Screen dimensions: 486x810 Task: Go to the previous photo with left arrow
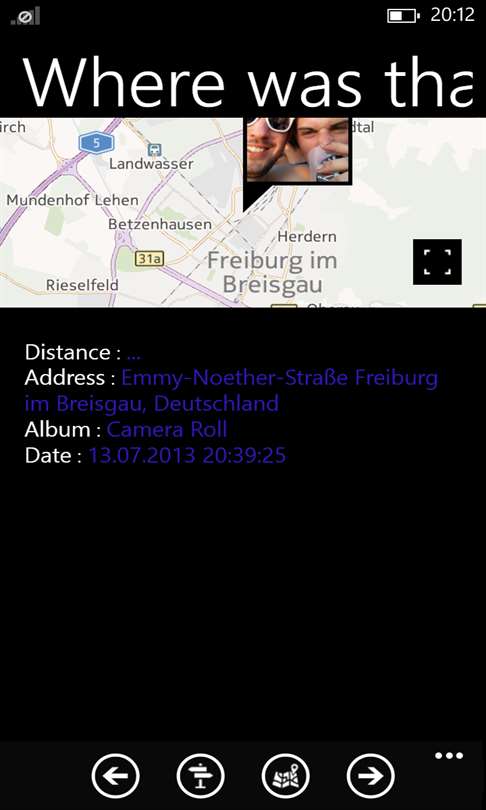click(x=115, y=775)
